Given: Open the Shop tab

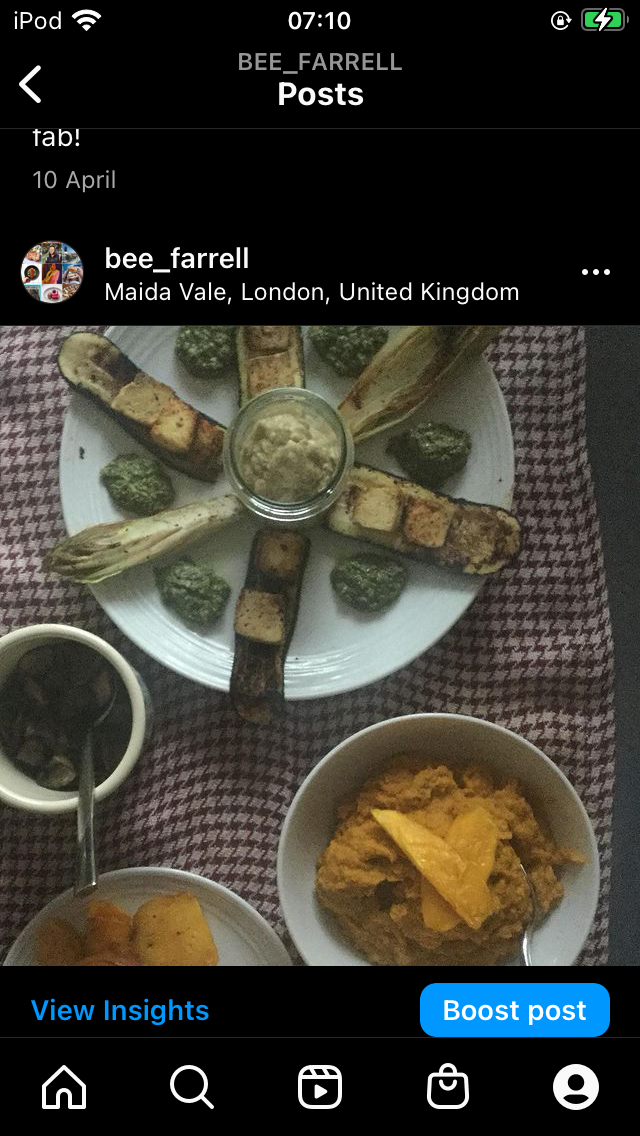Looking at the screenshot, I should [x=448, y=1087].
